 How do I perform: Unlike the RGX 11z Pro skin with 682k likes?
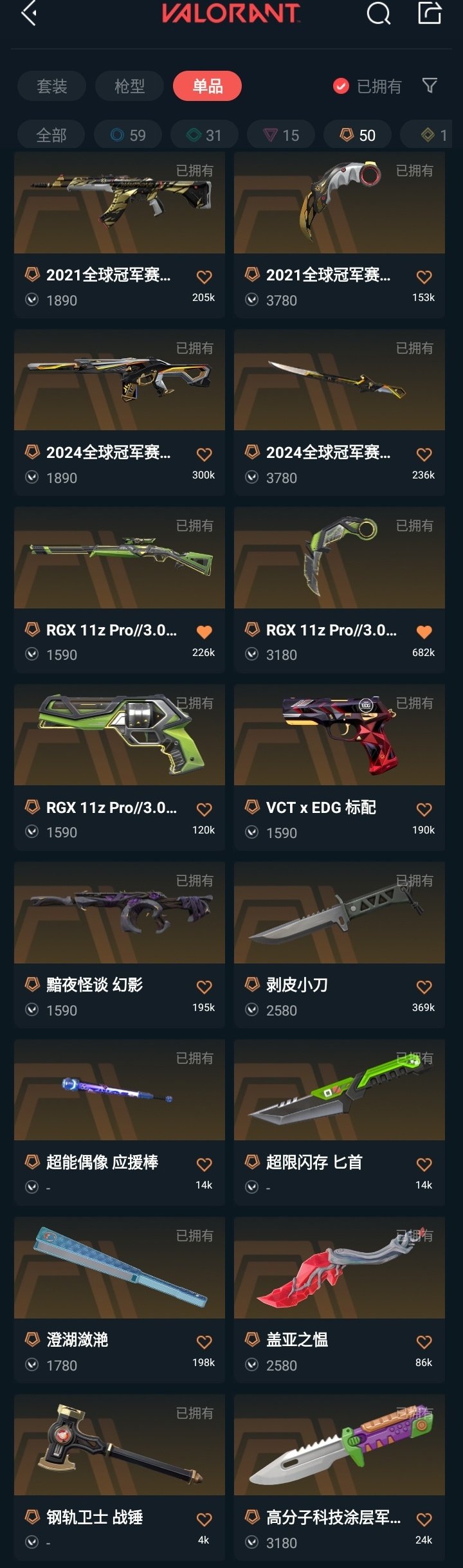(x=424, y=632)
